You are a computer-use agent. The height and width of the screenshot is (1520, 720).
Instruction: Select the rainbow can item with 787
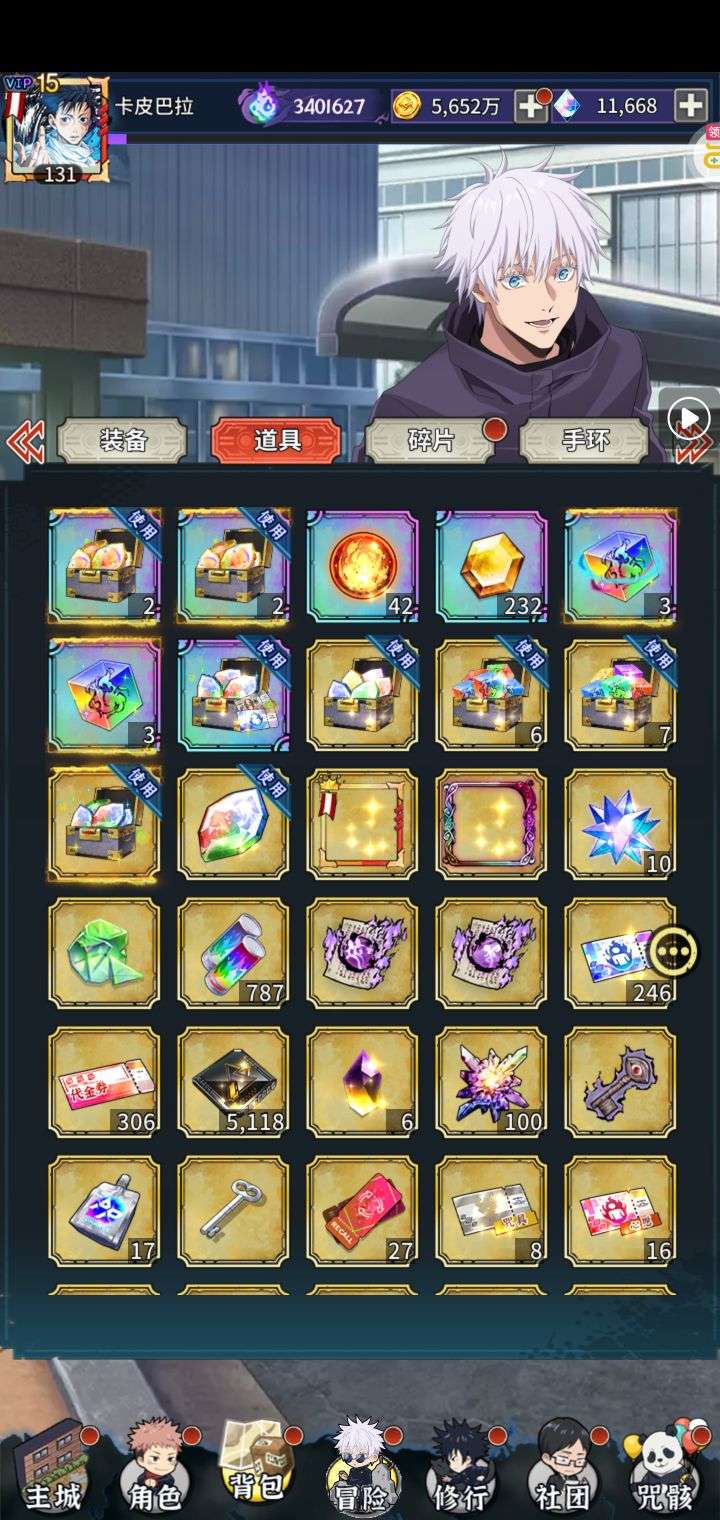[x=233, y=953]
